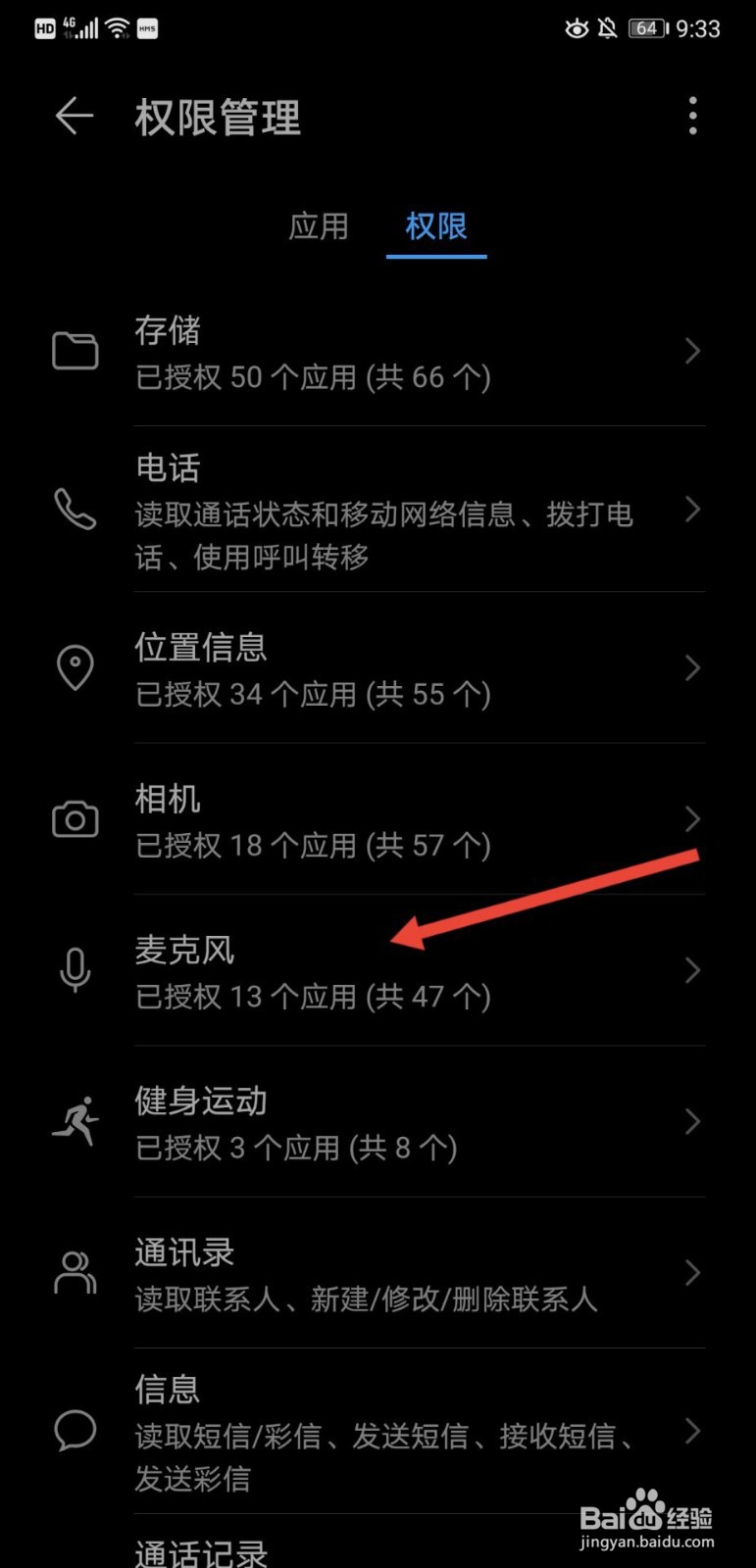
Task: Expand 通讯录 with its arrow chevron
Action: click(692, 1273)
